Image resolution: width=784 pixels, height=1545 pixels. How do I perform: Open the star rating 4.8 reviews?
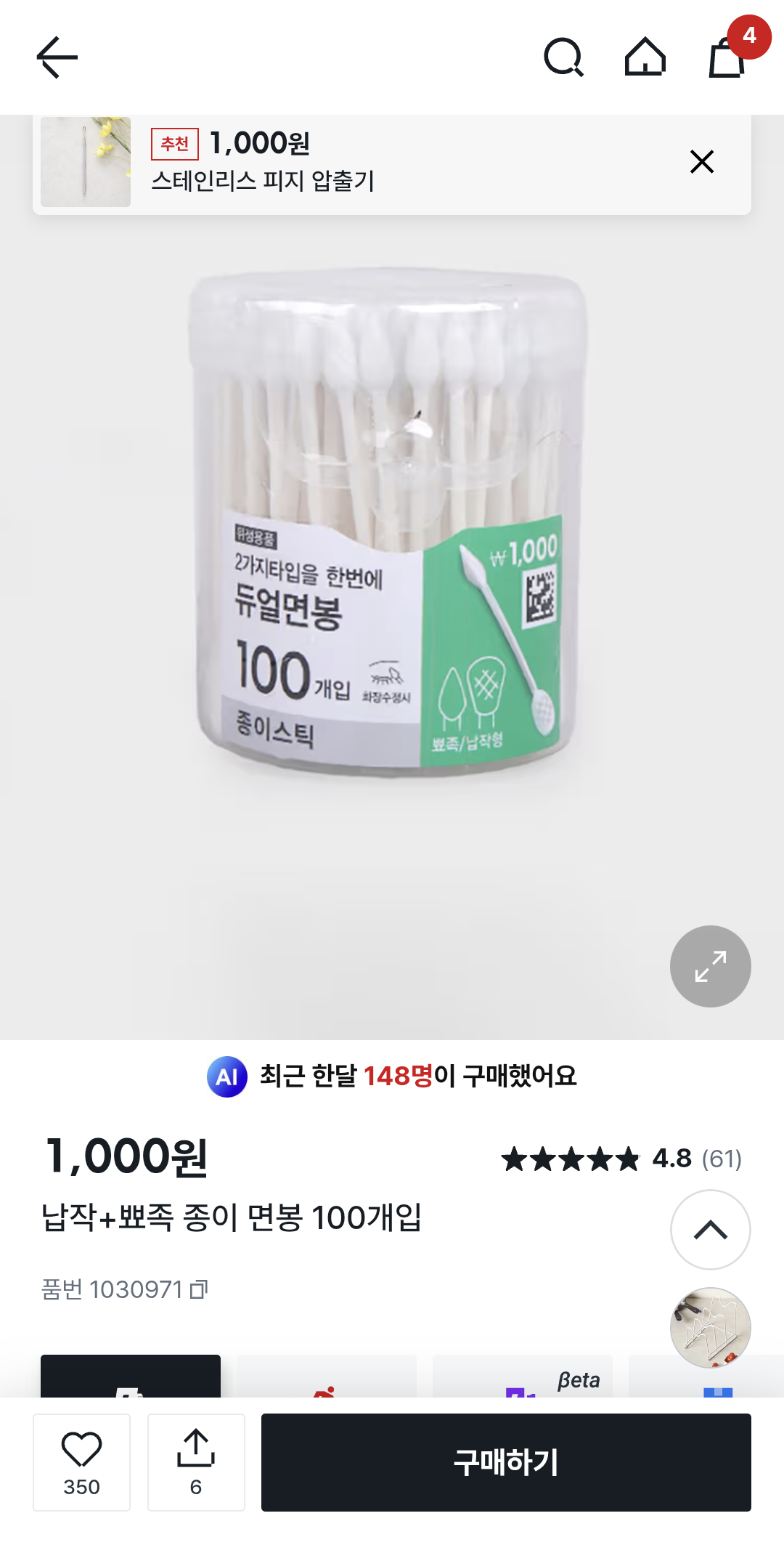(x=621, y=1159)
